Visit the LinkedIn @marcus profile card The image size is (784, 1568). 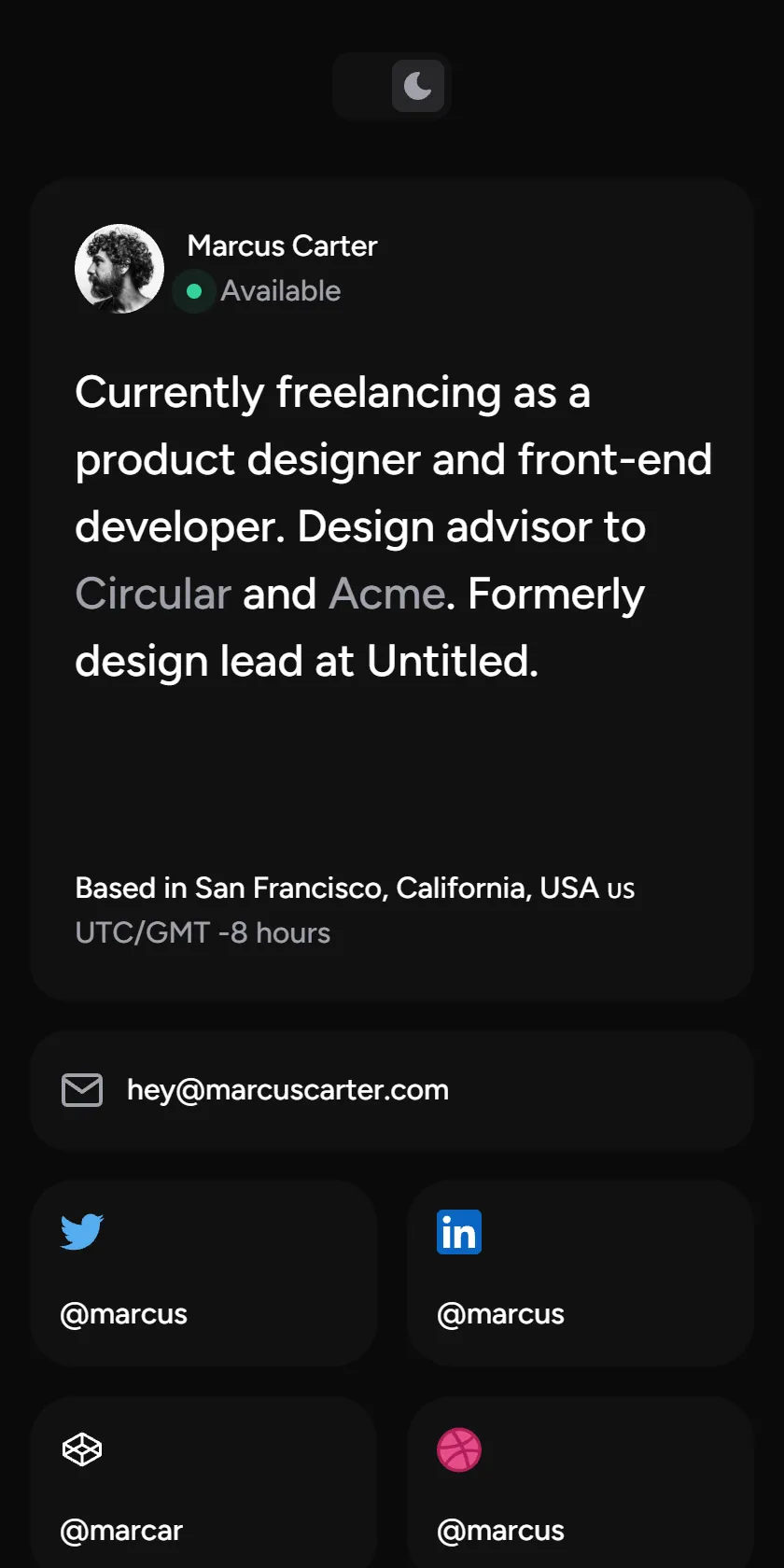[x=581, y=1273]
